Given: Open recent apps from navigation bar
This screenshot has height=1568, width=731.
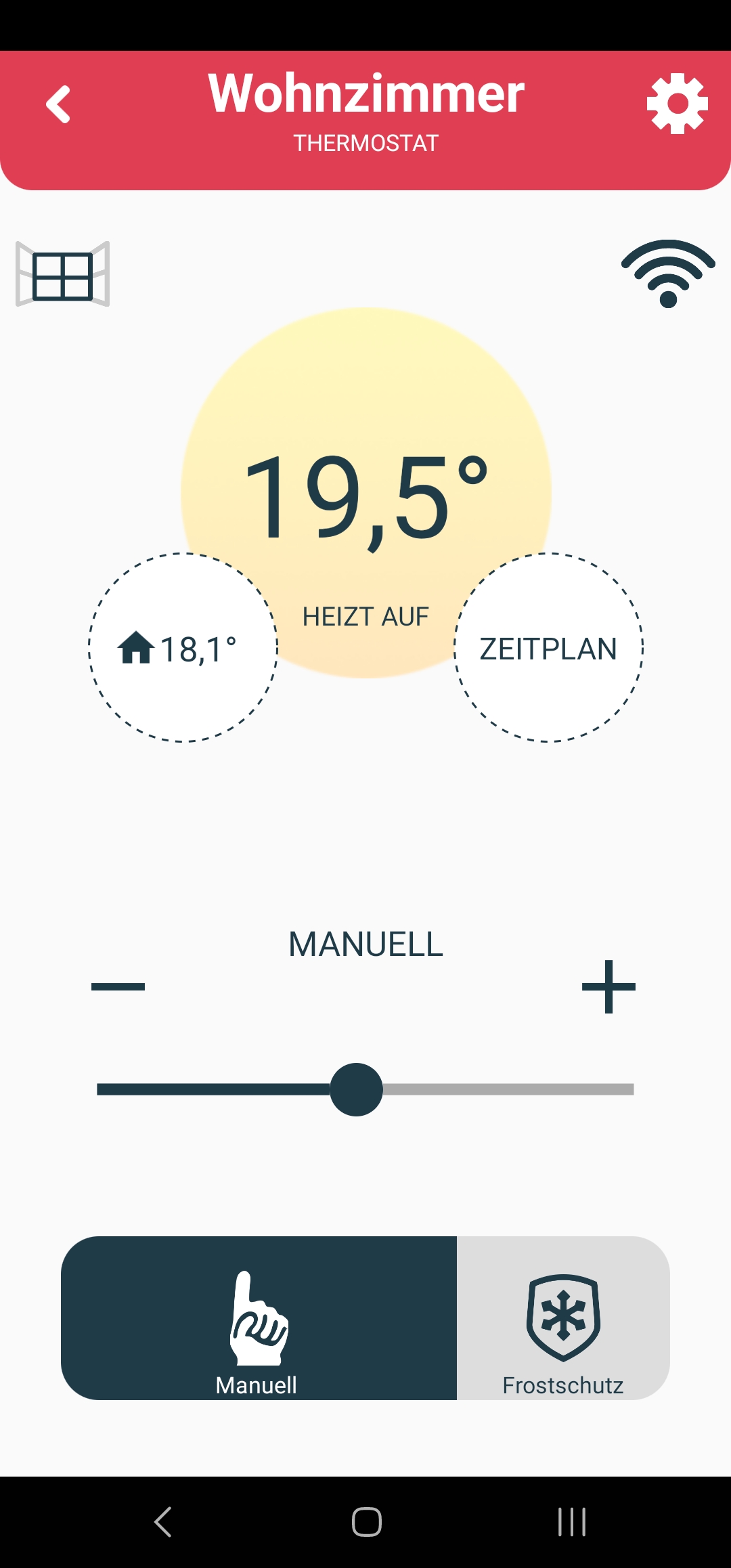Looking at the screenshot, I should 572,1522.
